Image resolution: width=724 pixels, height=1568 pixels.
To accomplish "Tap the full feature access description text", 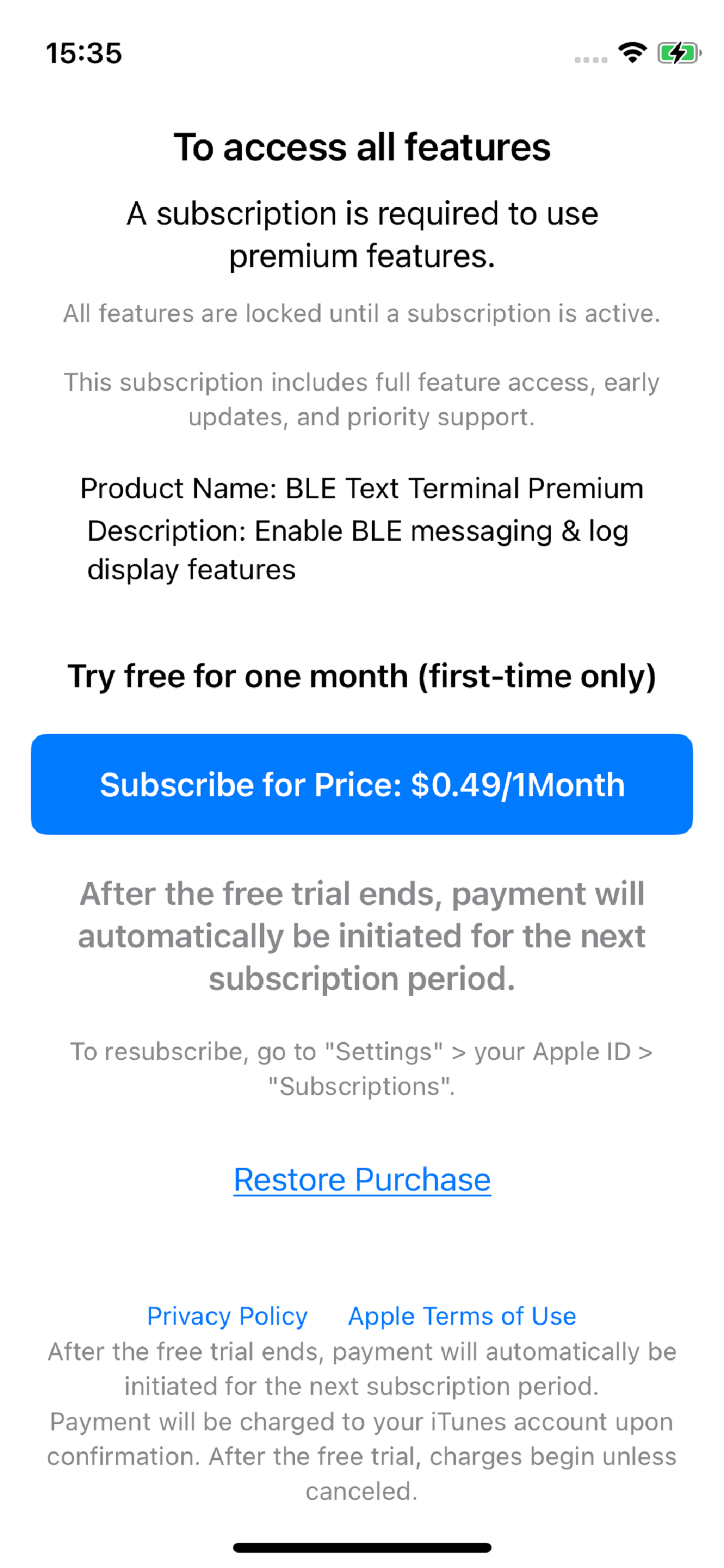I will (x=362, y=400).
